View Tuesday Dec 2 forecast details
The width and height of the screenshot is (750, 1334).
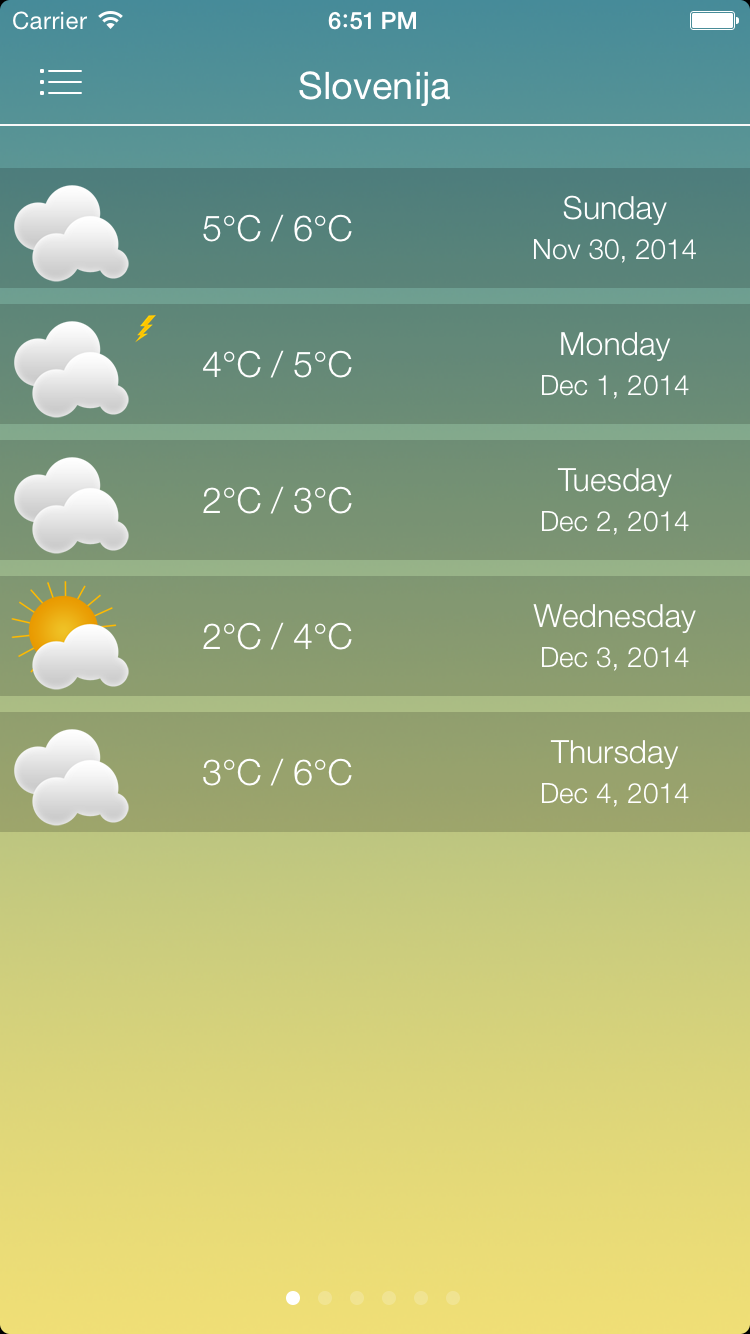pos(375,501)
